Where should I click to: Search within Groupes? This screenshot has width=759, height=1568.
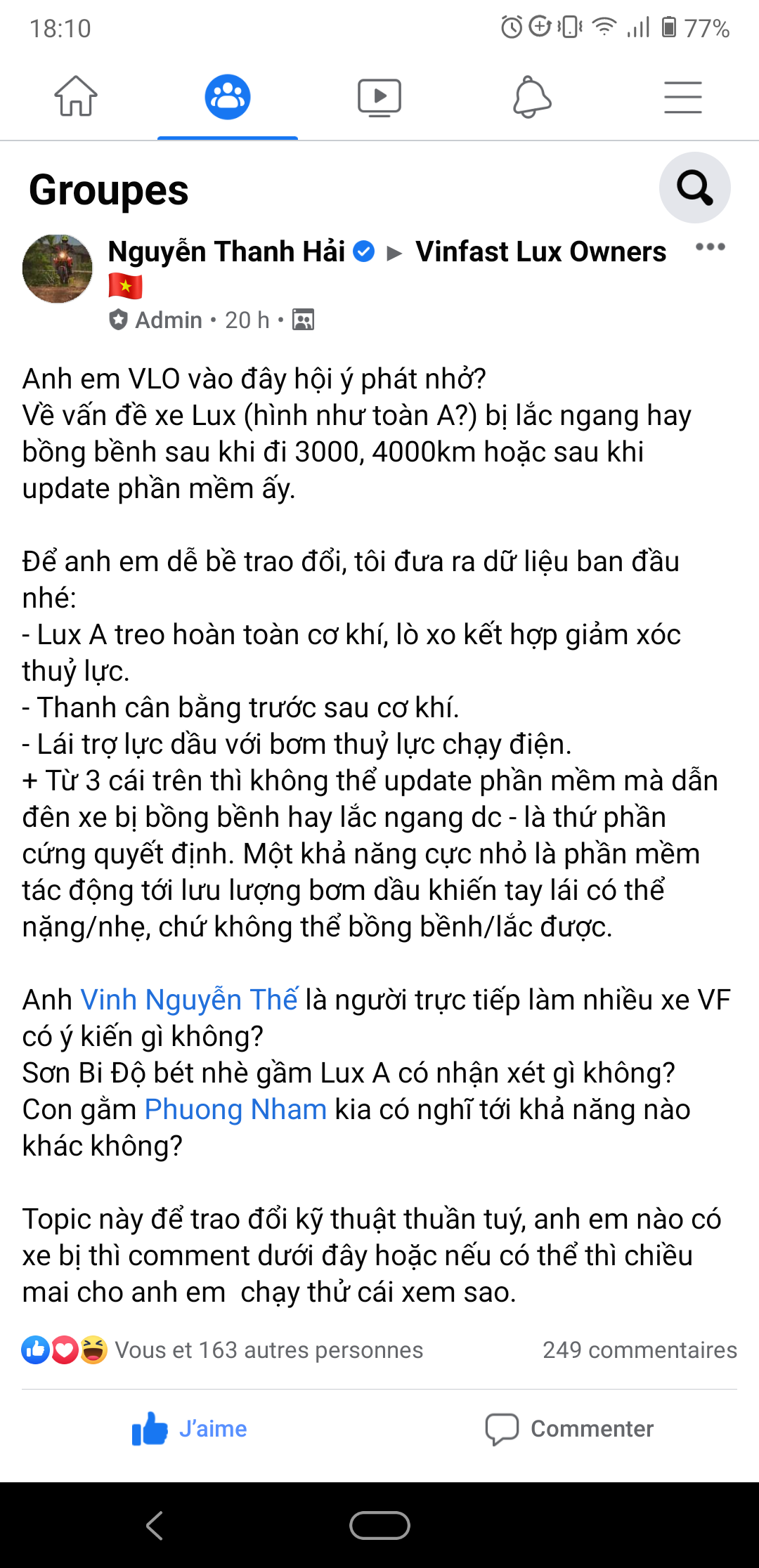tap(694, 188)
